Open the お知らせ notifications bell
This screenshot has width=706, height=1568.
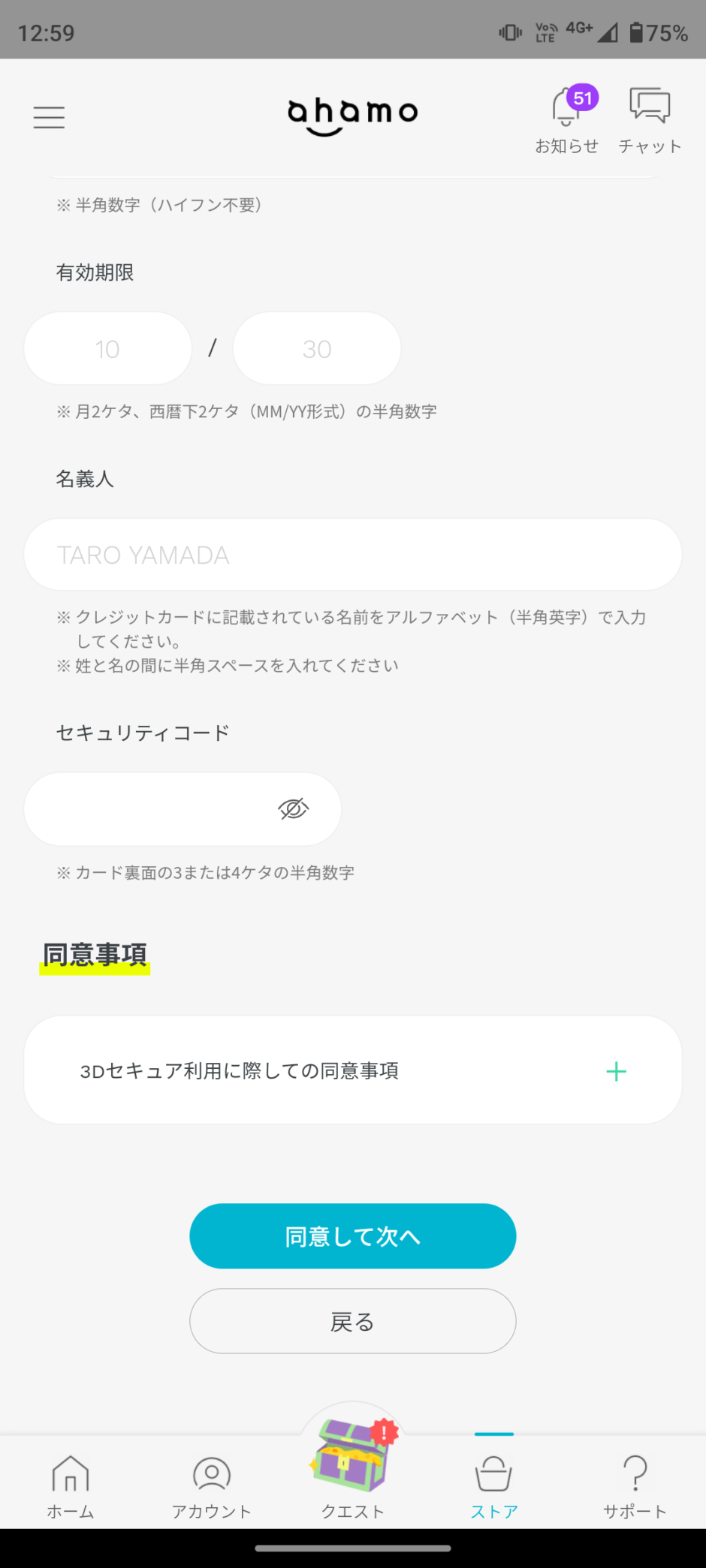[567, 120]
